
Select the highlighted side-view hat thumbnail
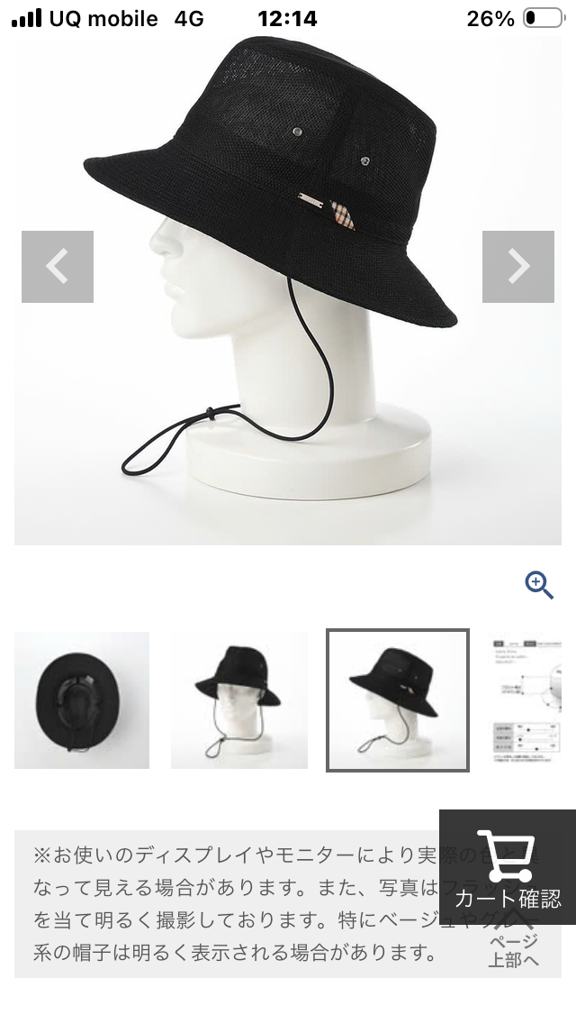[398, 700]
